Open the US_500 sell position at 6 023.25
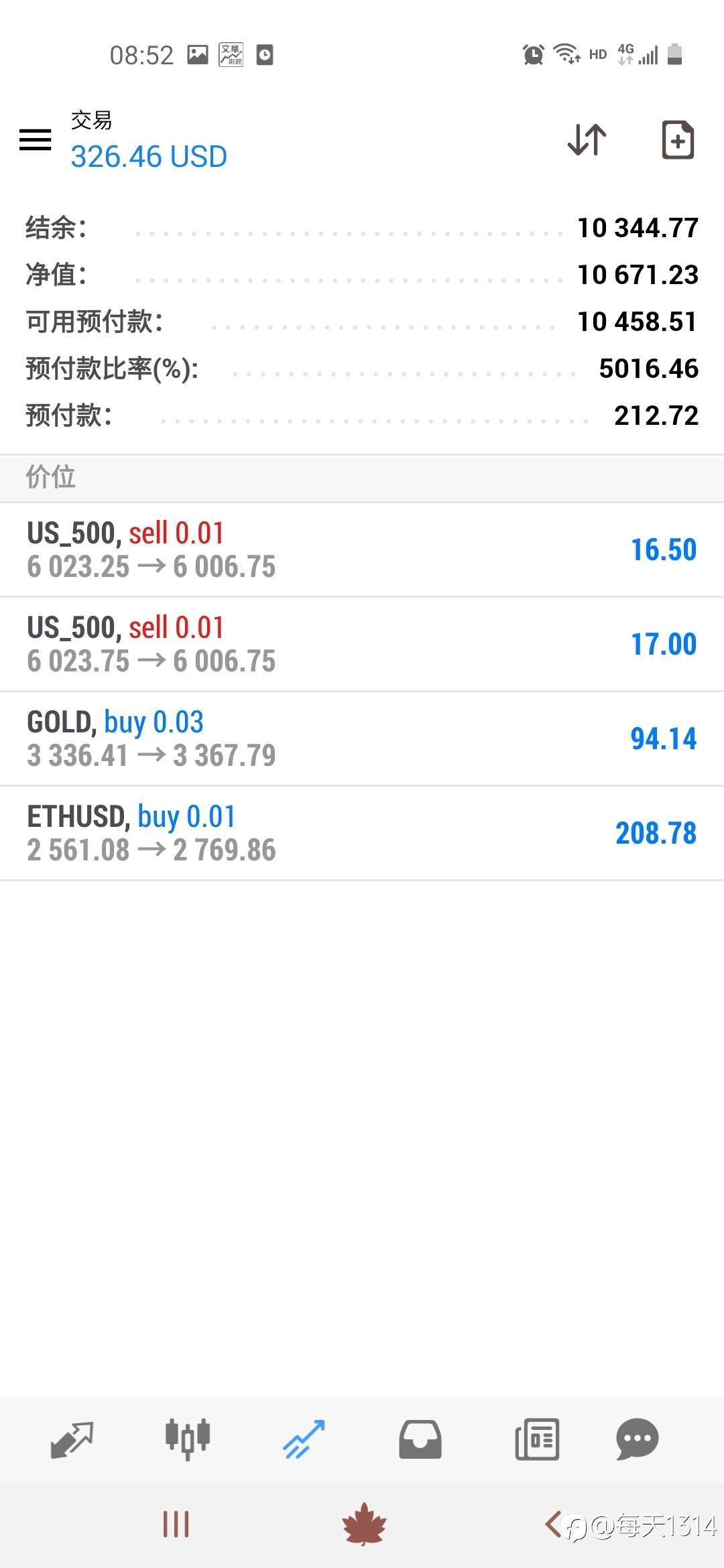 [x=362, y=549]
